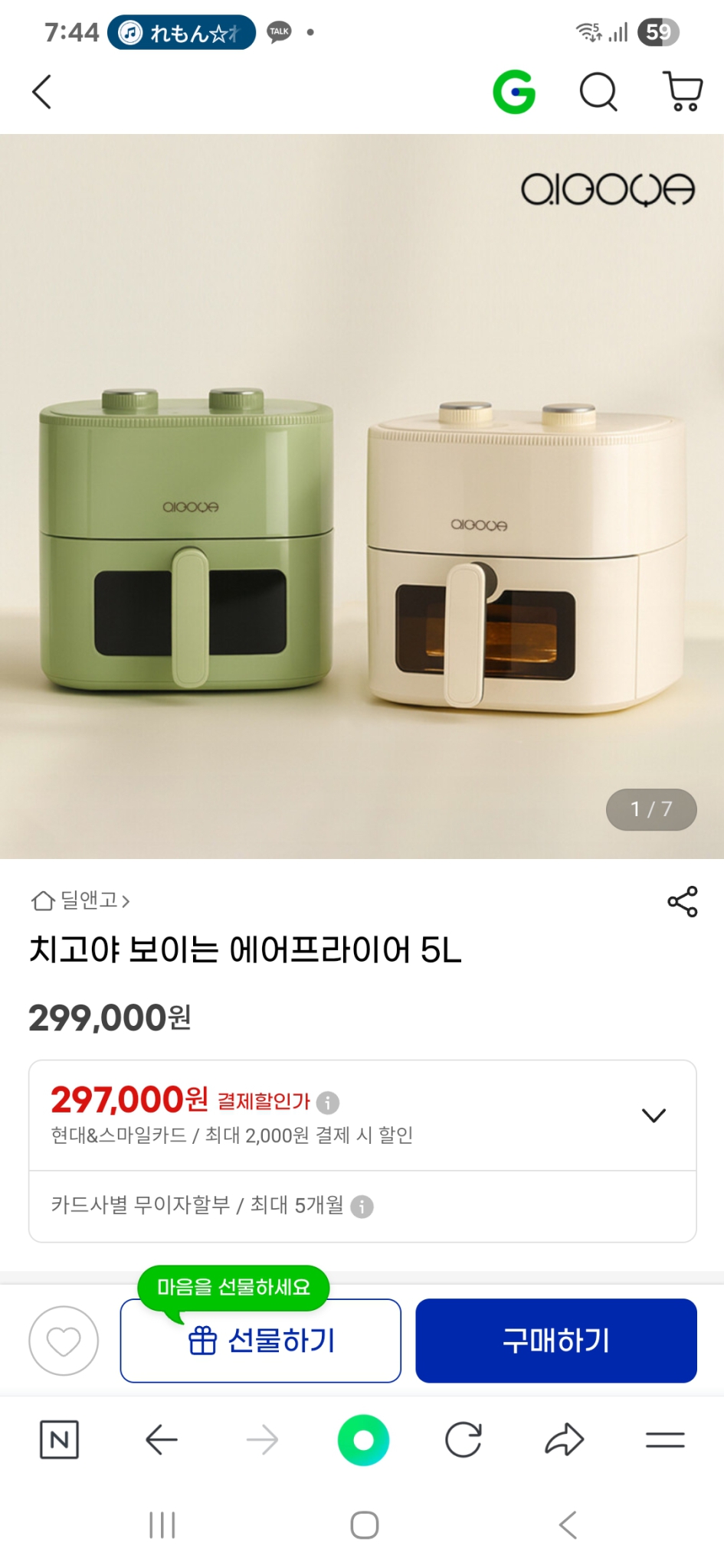This screenshot has height=1568, width=724.
Task: Refresh the page in browser toolbar
Action: pyautogui.click(x=463, y=1439)
